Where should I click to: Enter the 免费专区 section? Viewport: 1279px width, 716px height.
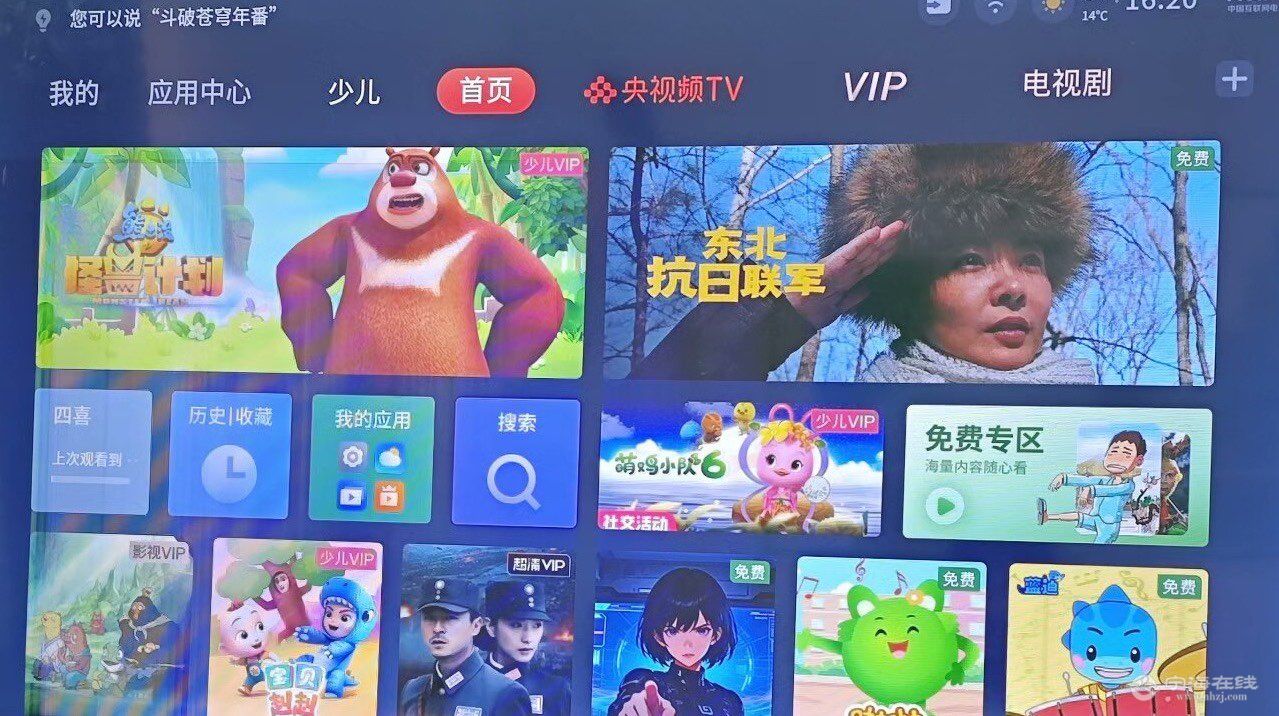click(x=1056, y=474)
